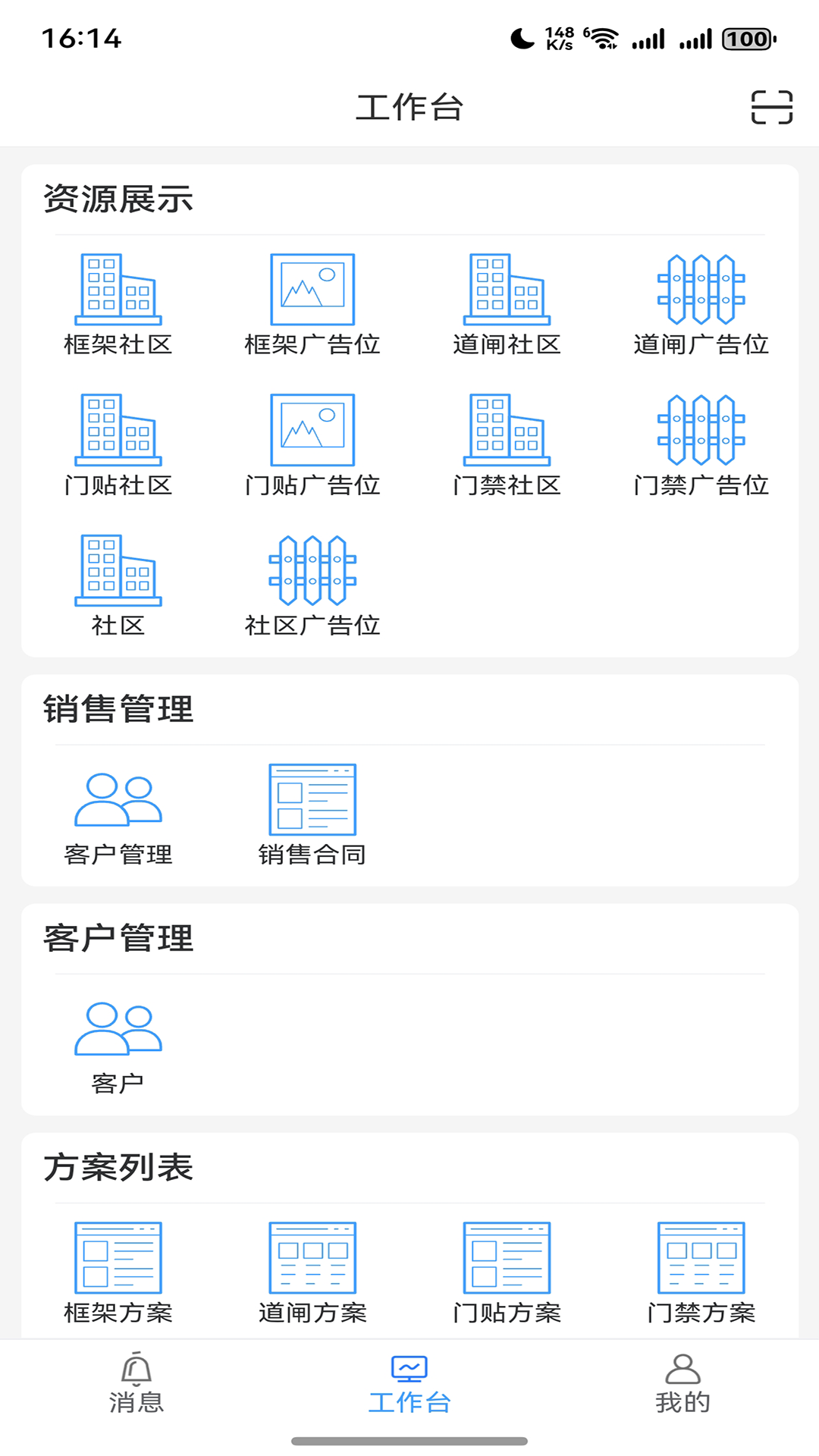The height and width of the screenshot is (1456, 819).
Task: Open the 销售合同 contract icon
Action: pos(312,800)
